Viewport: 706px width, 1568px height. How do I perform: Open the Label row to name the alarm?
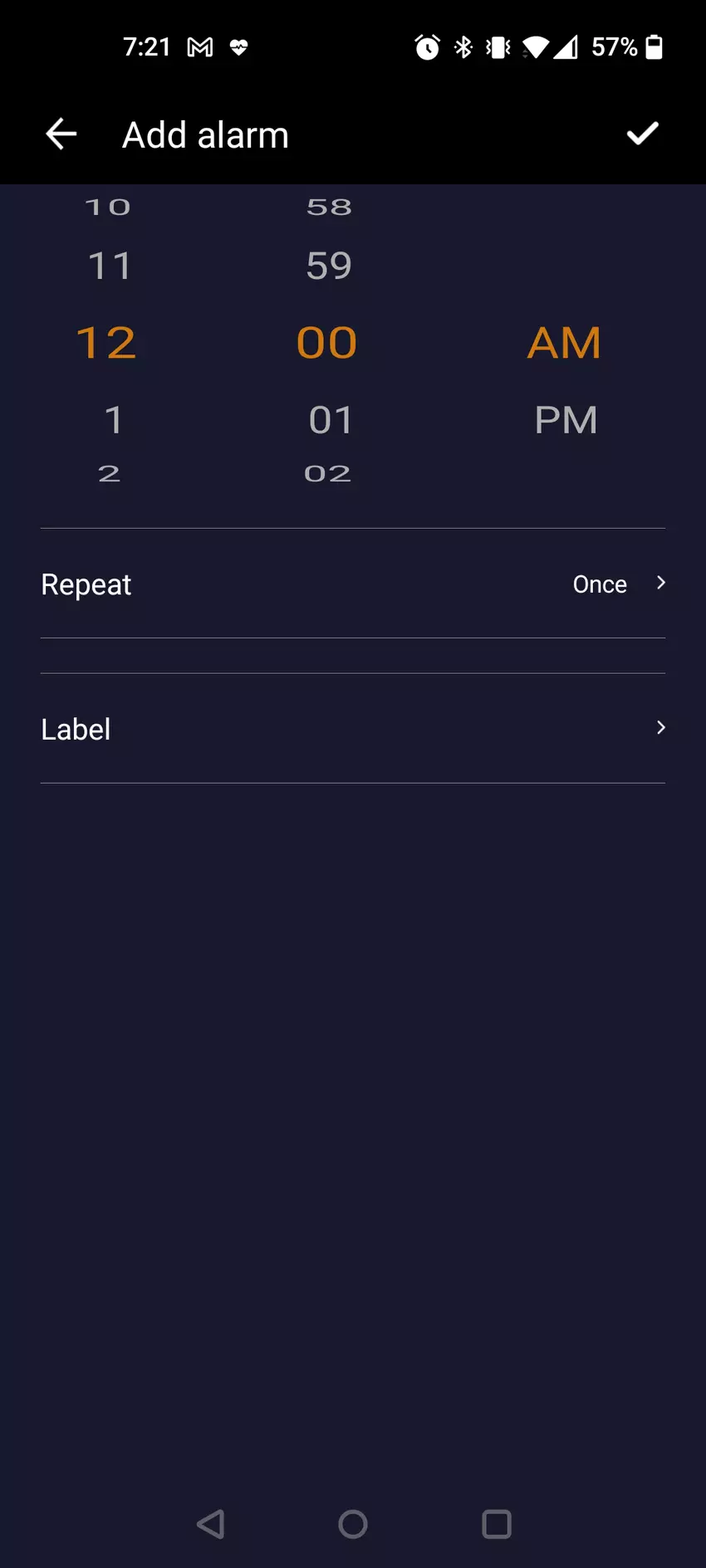[x=353, y=728]
